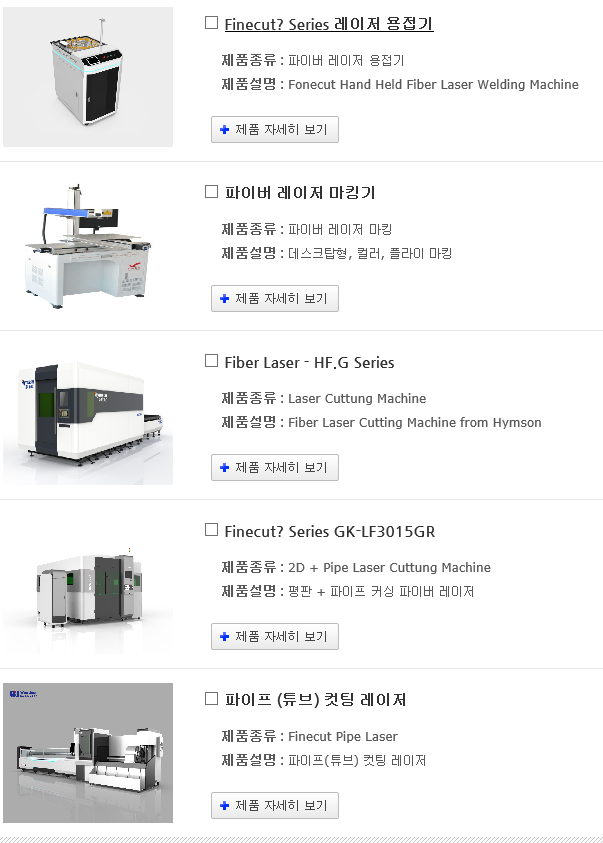The width and height of the screenshot is (603, 843).
Task: Tick the Fiber Laser - HF.G Series checkbox
Action: pyautogui.click(x=211, y=361)
